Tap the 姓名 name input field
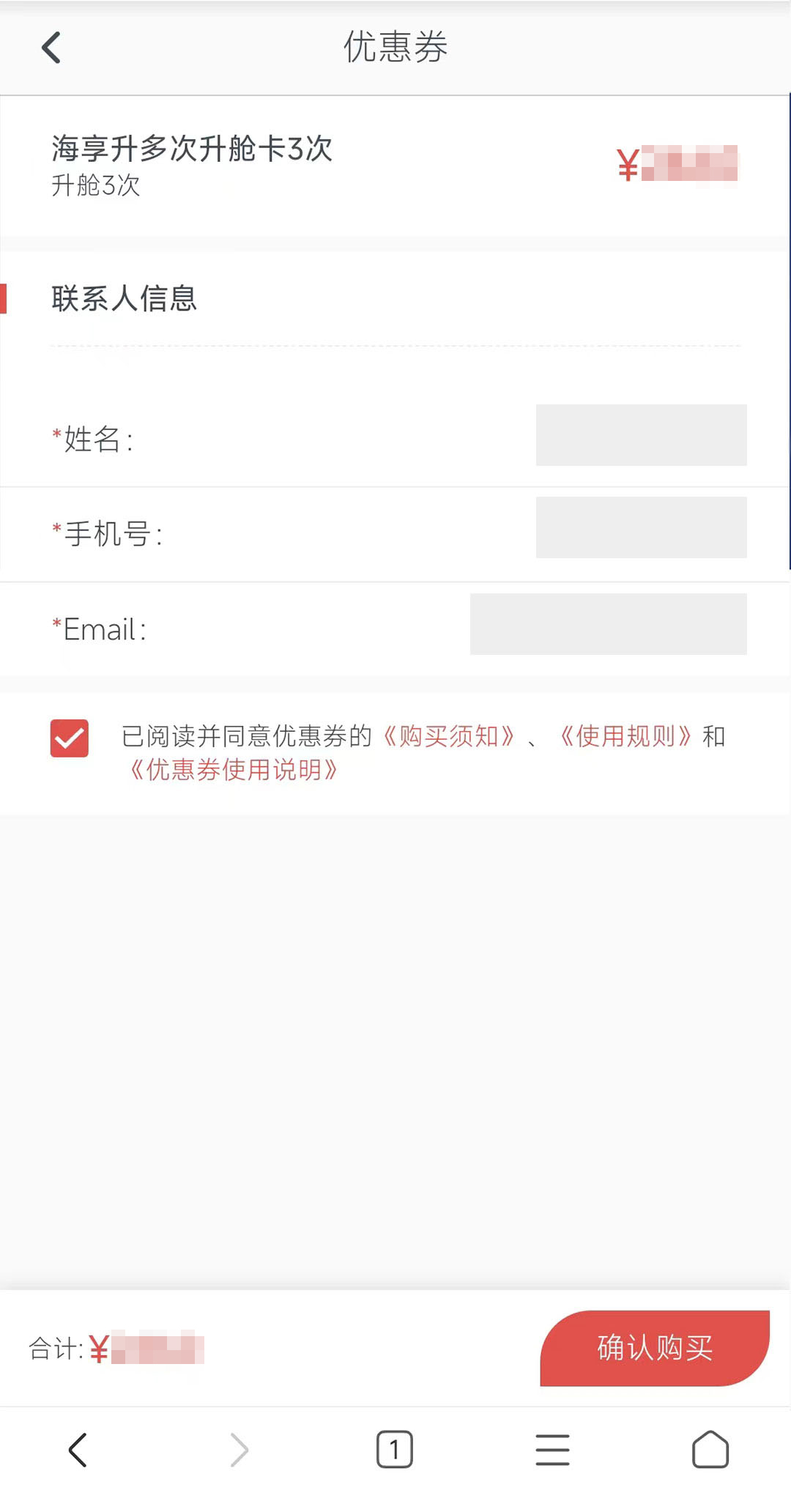The height and width of the screenshot is (1512, 791). [641, 435]
